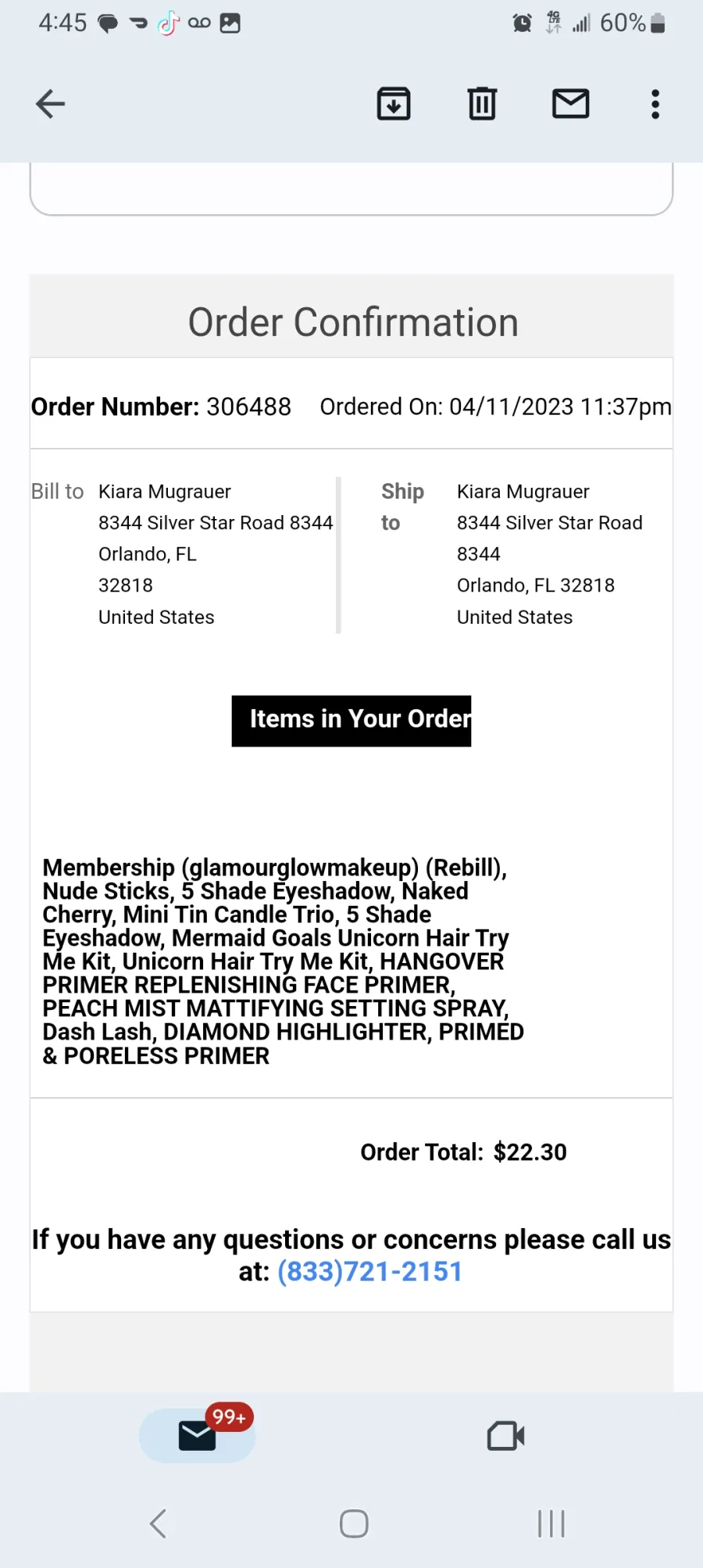Archive this email
Image resolution: width=703 pixels, height=1568 pixels.
[x=394, y=104]
